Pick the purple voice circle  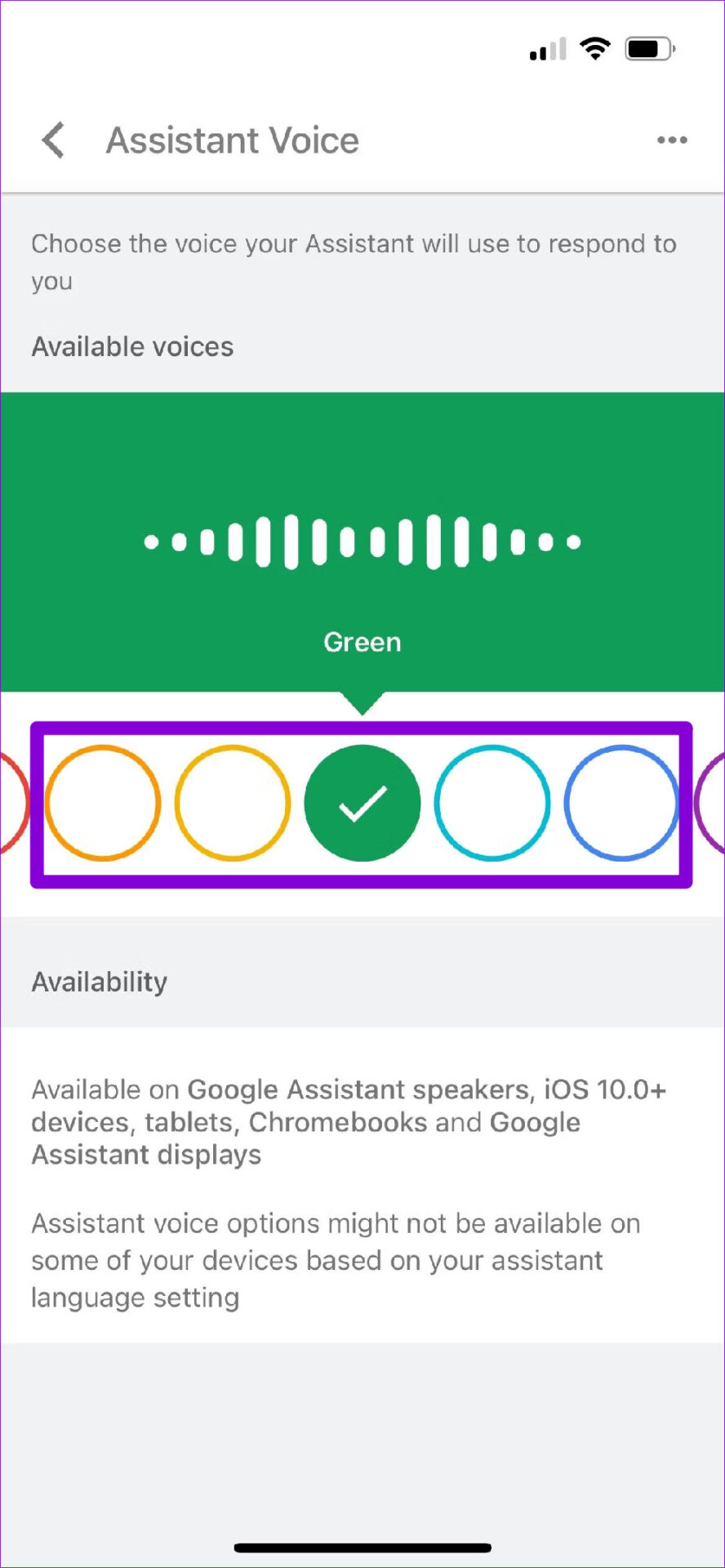click(710, 803)
